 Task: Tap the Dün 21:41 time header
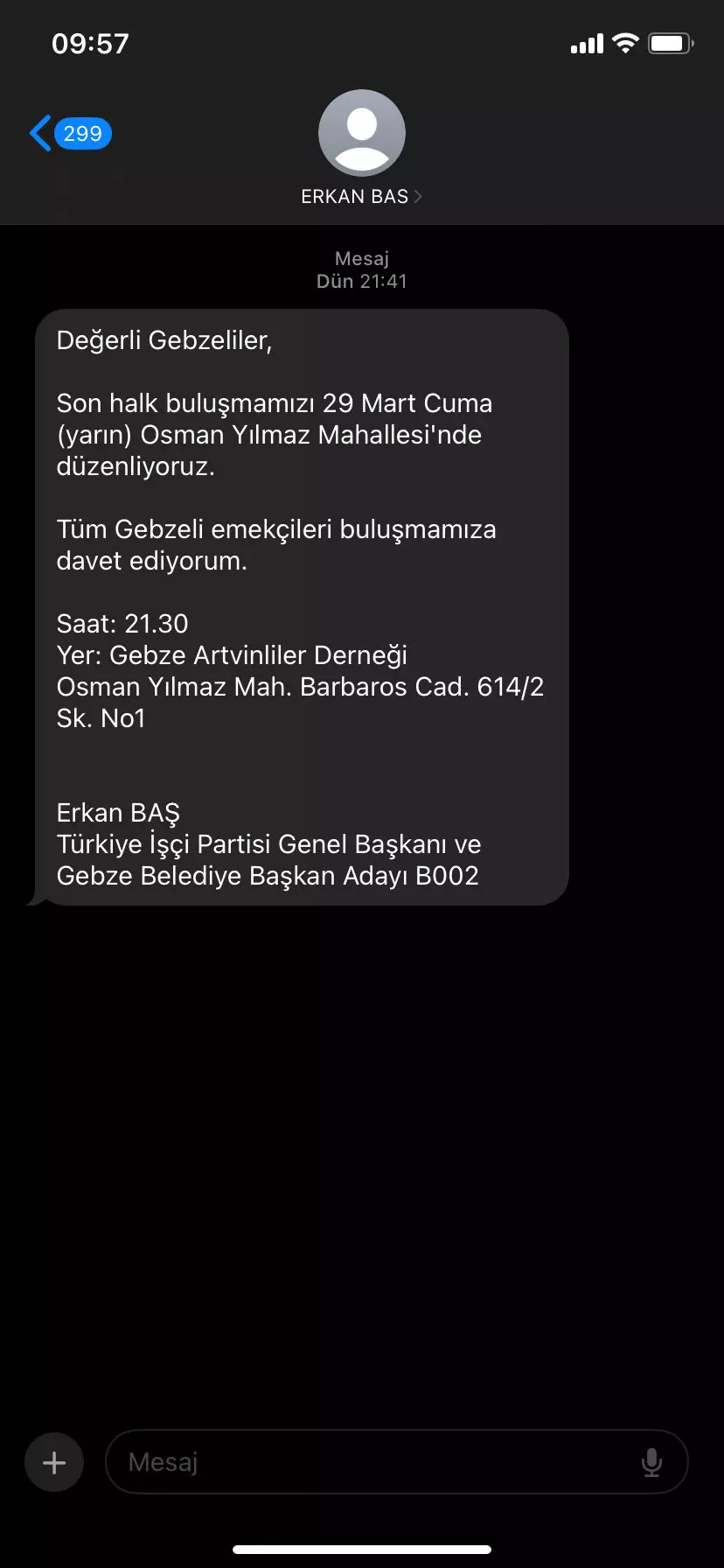[x=361, y=281]
